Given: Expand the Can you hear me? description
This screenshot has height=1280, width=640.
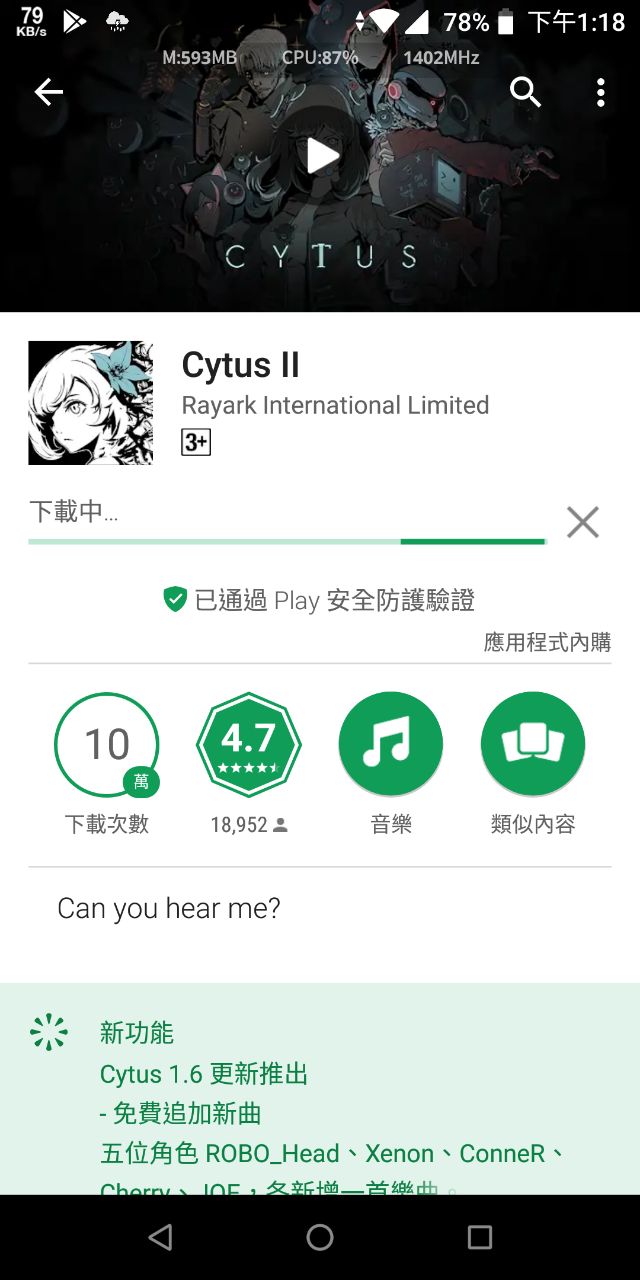Looking at the screenshot, I should click(169, 908).
